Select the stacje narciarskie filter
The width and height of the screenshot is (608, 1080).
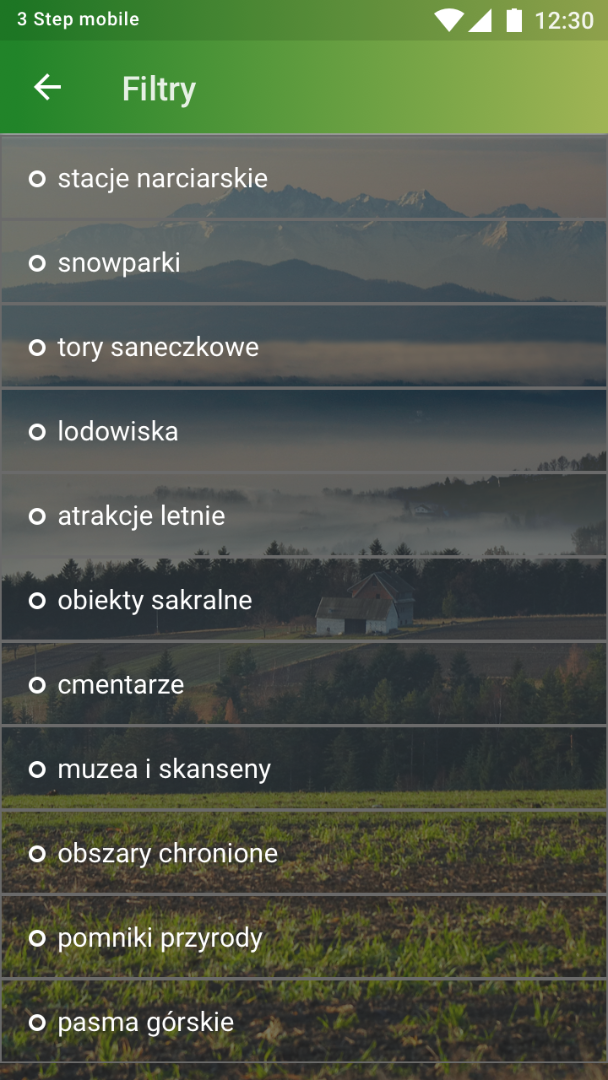162,179
